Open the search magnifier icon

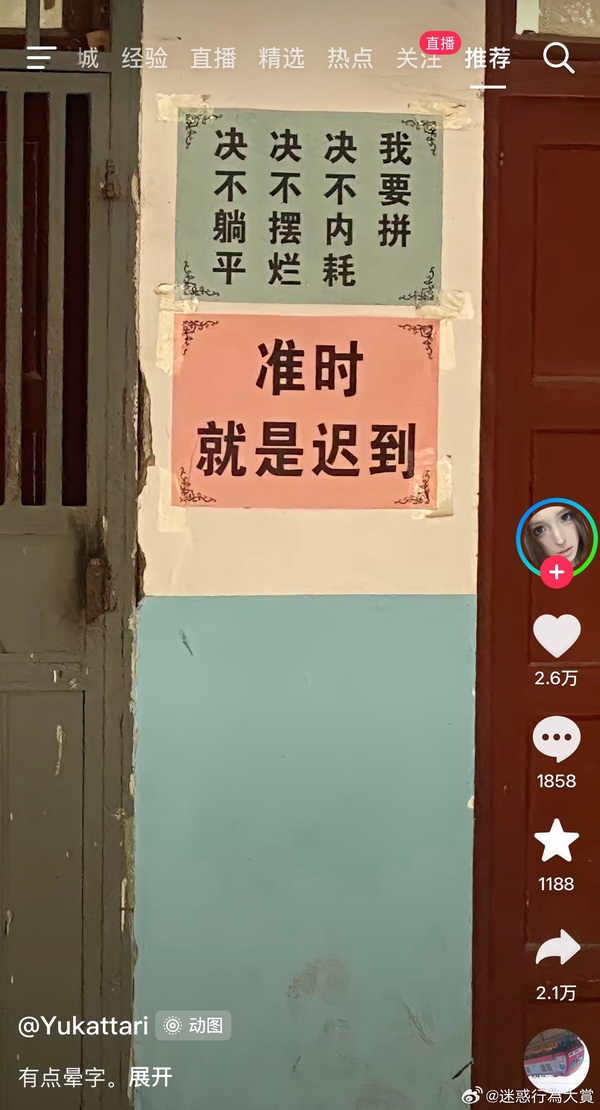coord(558,58)
